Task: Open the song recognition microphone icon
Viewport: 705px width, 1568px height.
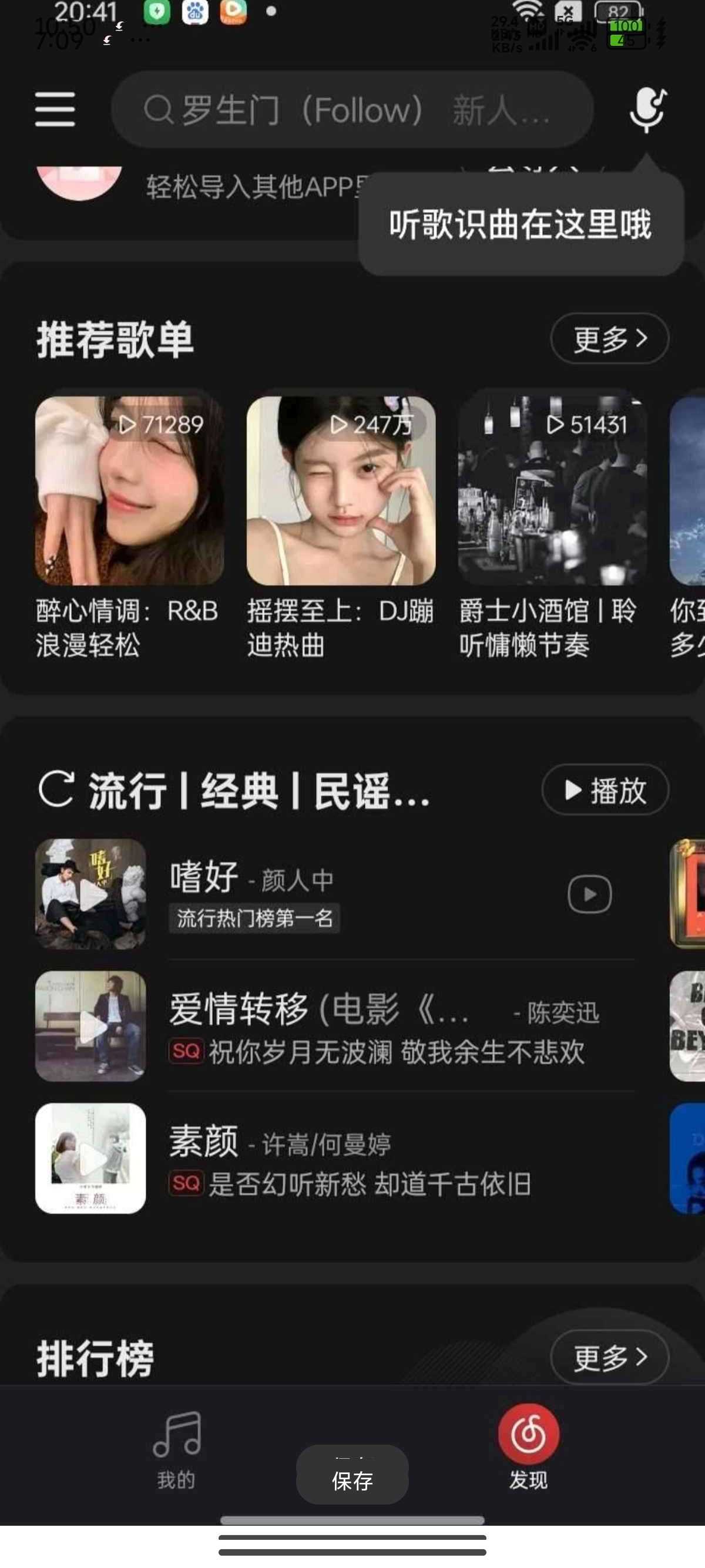Action: [647, 110]
